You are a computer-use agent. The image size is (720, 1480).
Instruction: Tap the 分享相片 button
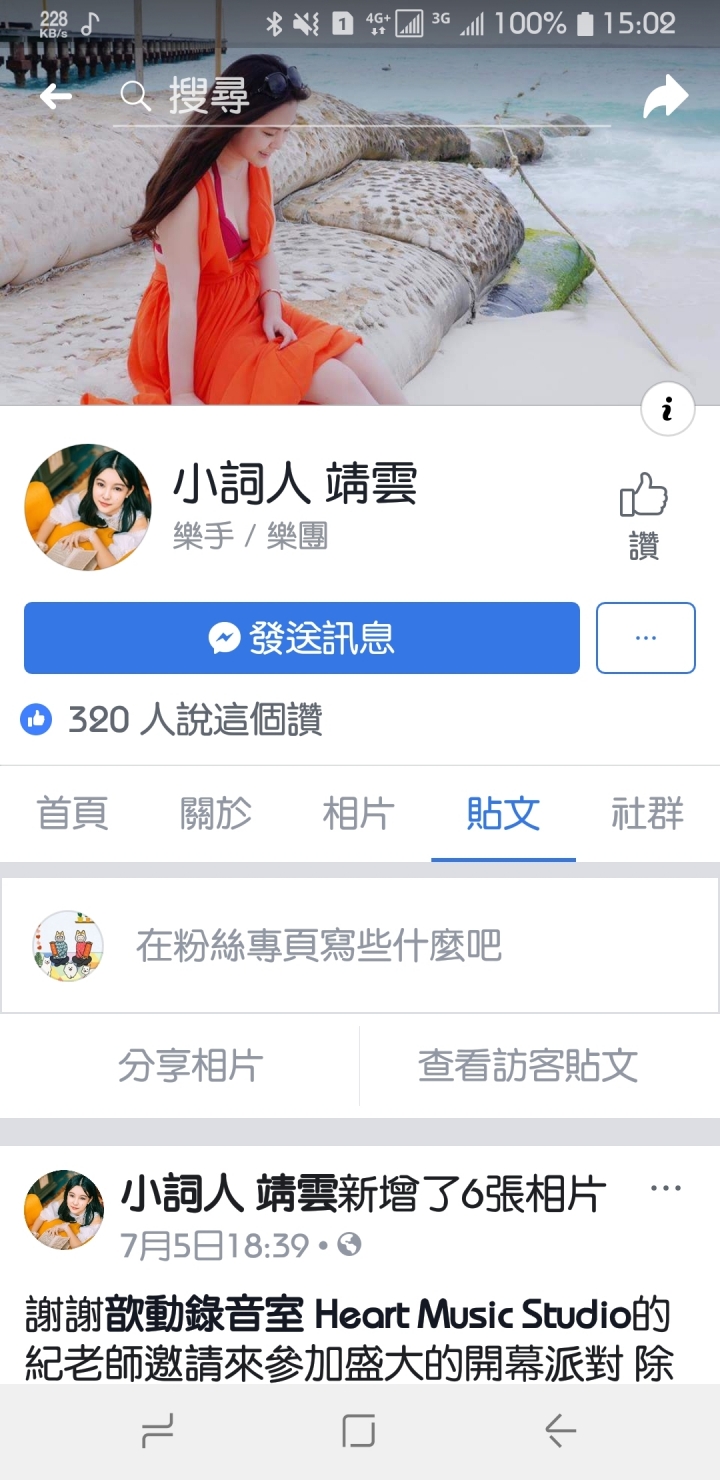190,1066
